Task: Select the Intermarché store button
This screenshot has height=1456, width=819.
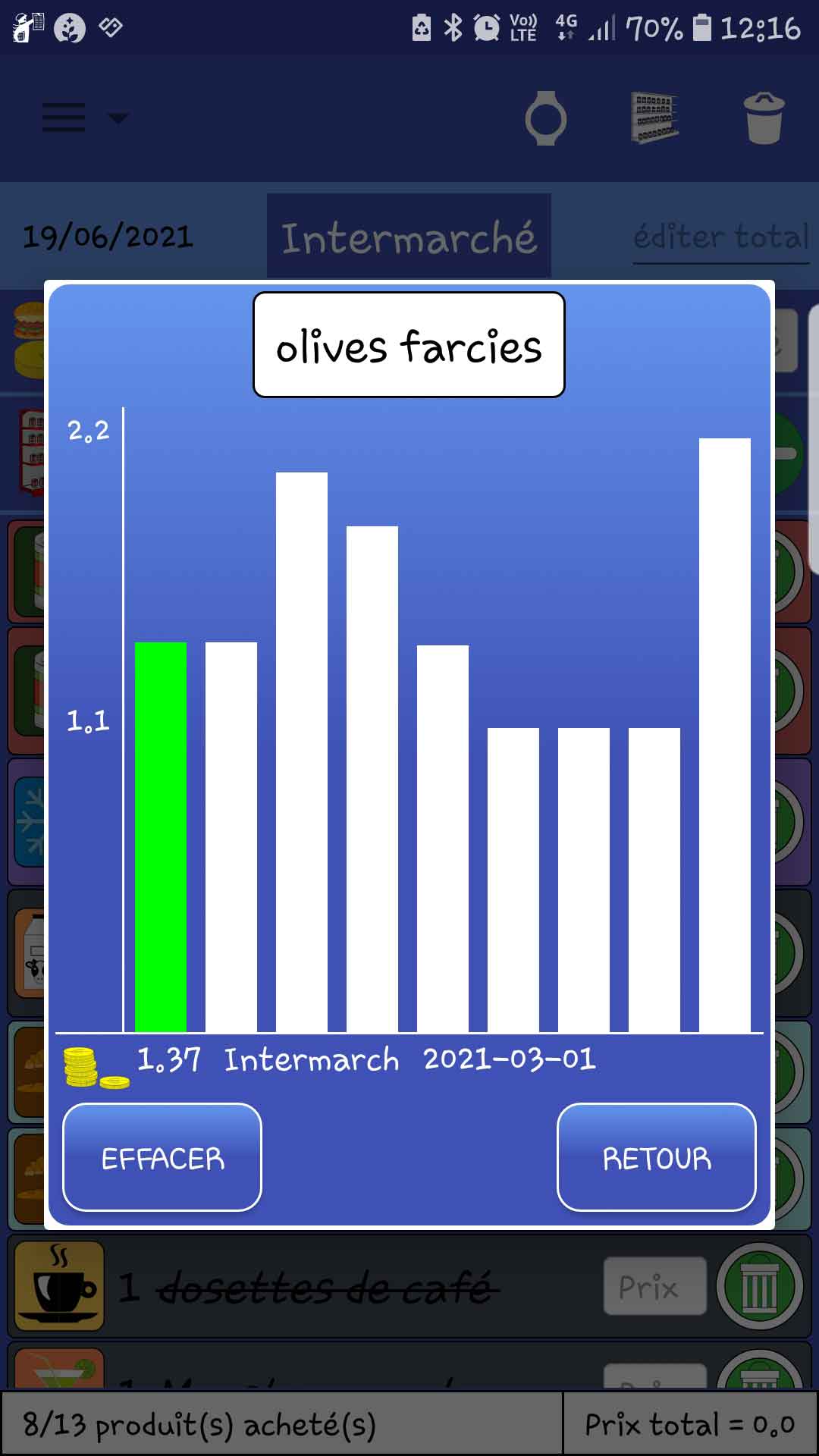Action: coord(409,237)
